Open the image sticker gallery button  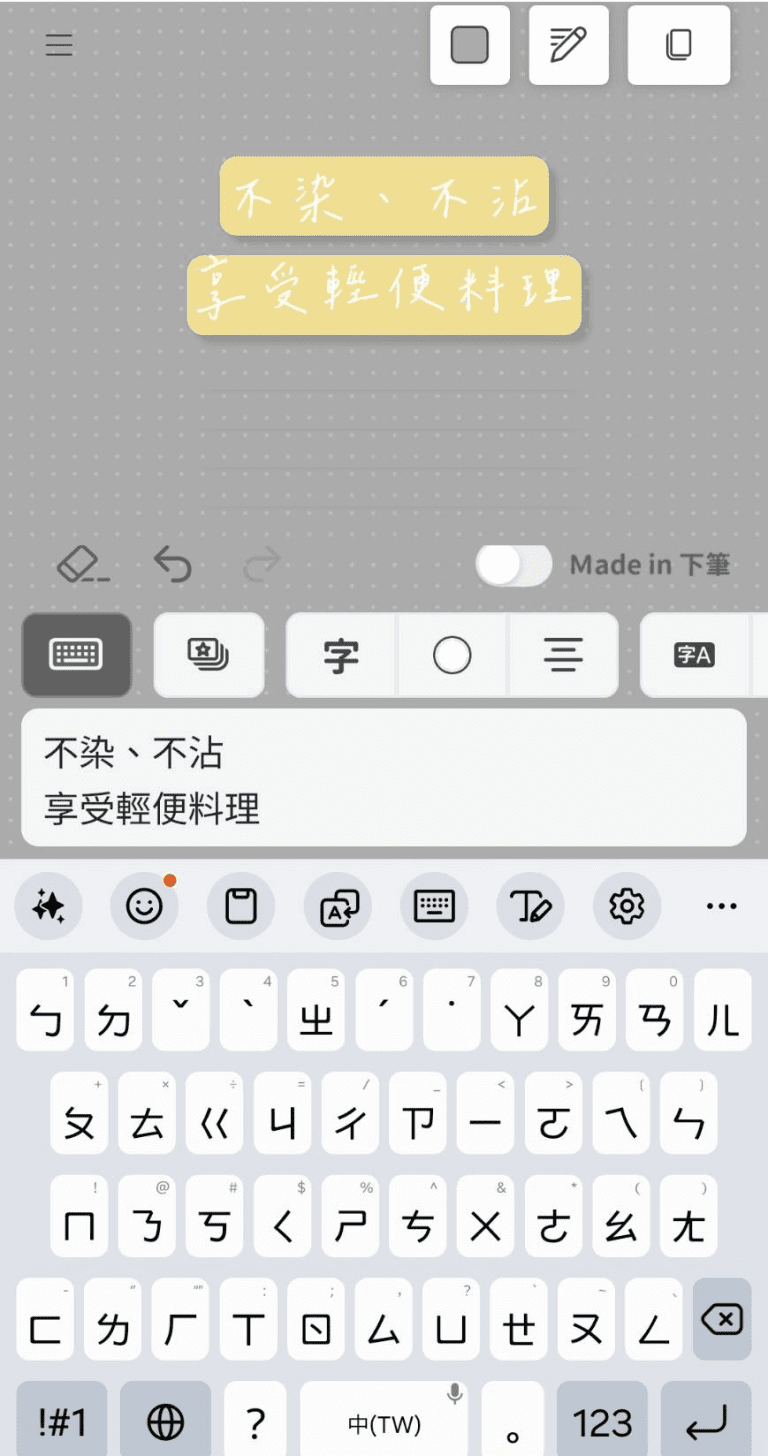point(209,655)
